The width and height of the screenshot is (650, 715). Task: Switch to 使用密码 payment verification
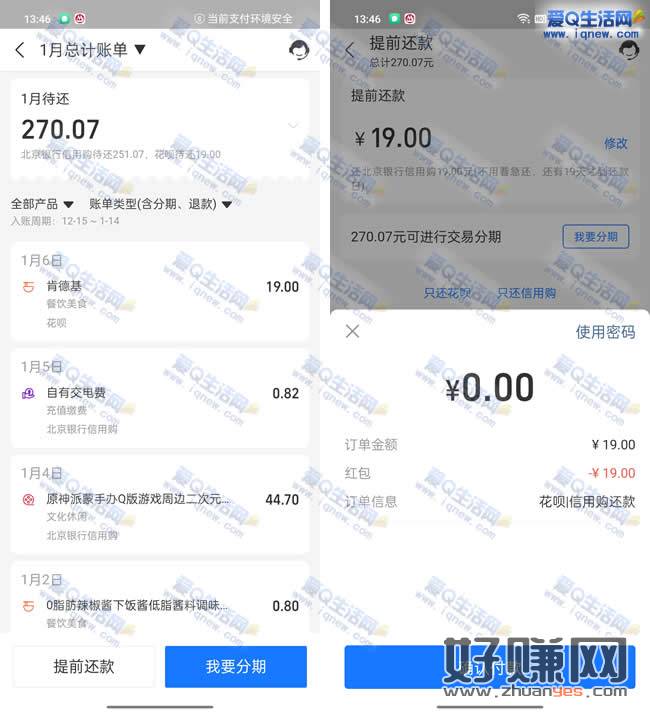[605, 332]
